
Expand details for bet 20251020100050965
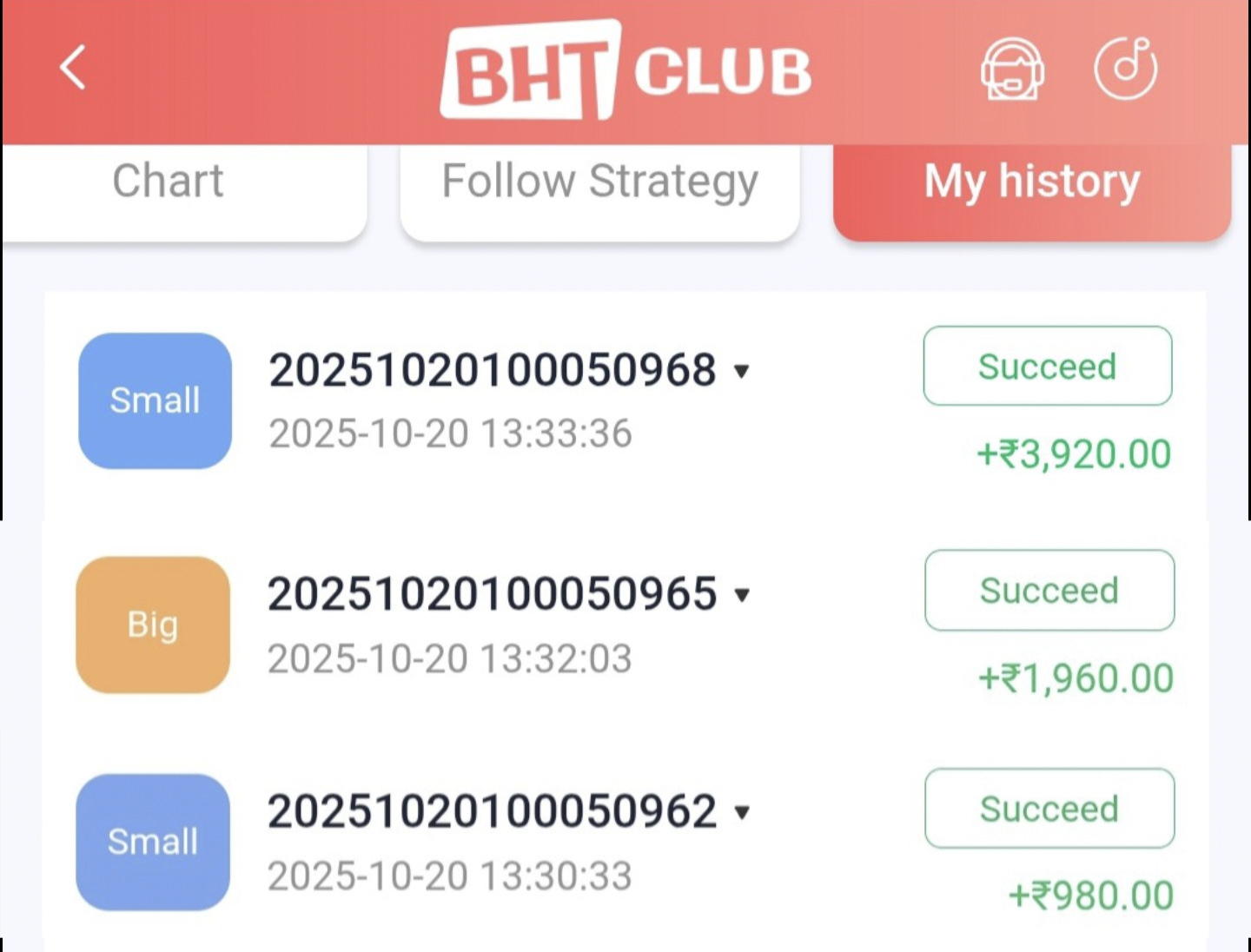(741, 596)
